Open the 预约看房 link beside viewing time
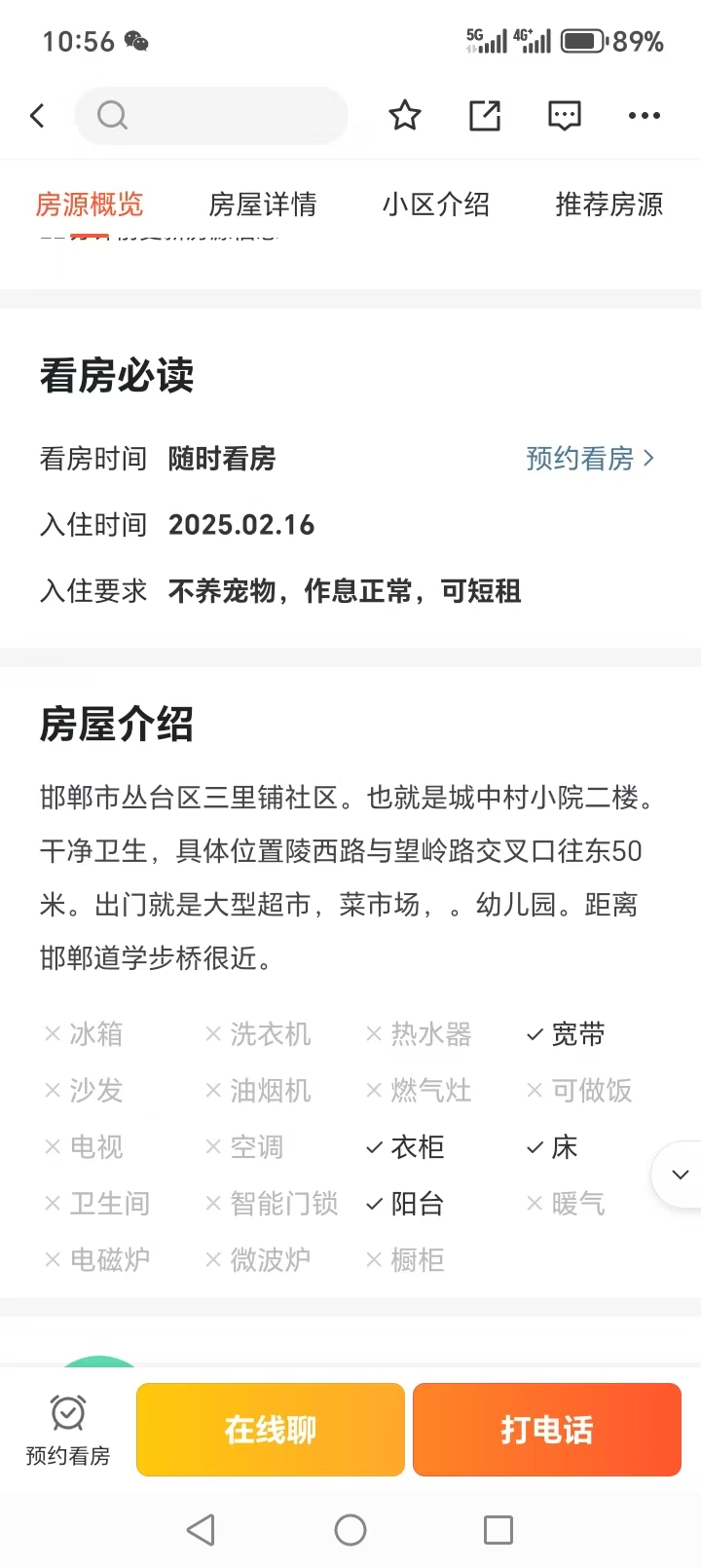This screenshot has height=1568, width=701. pos(591,458)
